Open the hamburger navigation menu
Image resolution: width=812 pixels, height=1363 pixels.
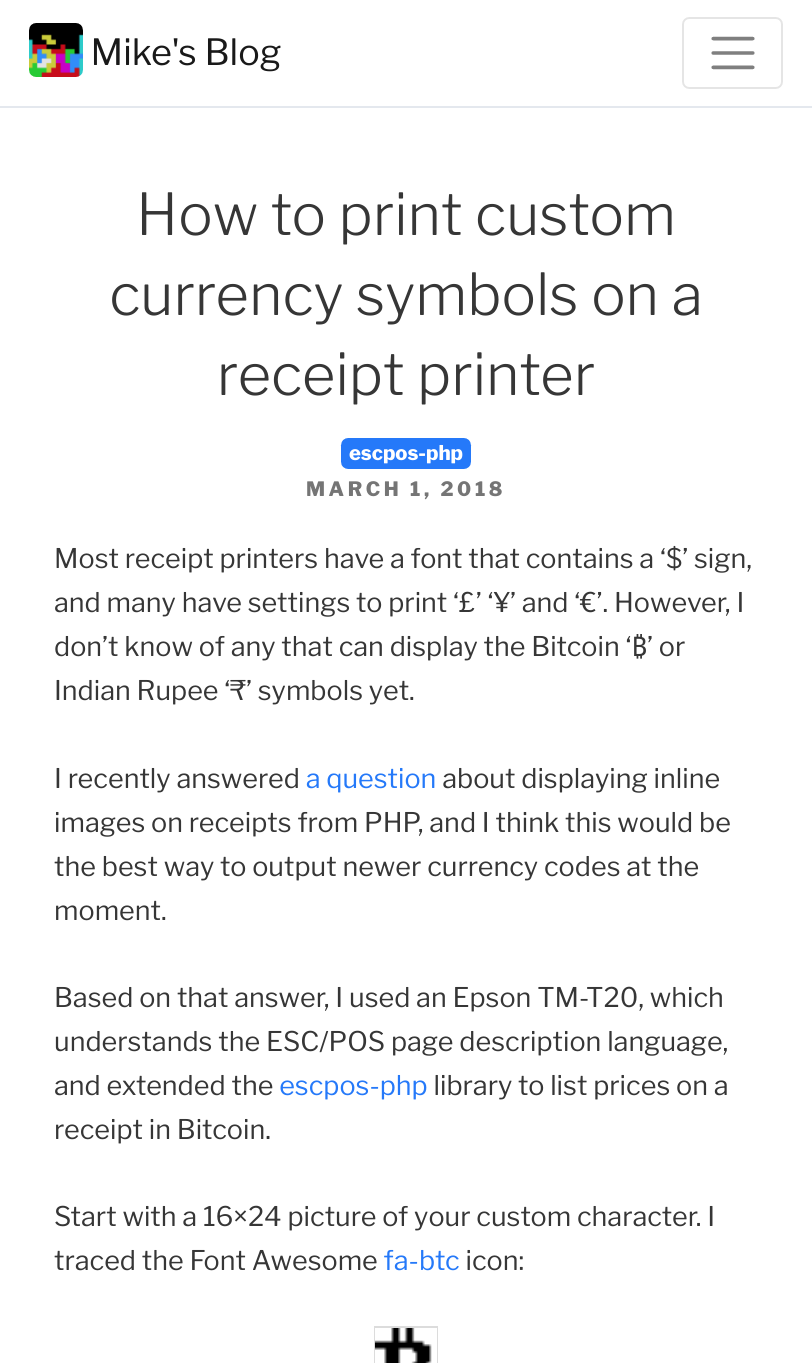click(732, 53)
